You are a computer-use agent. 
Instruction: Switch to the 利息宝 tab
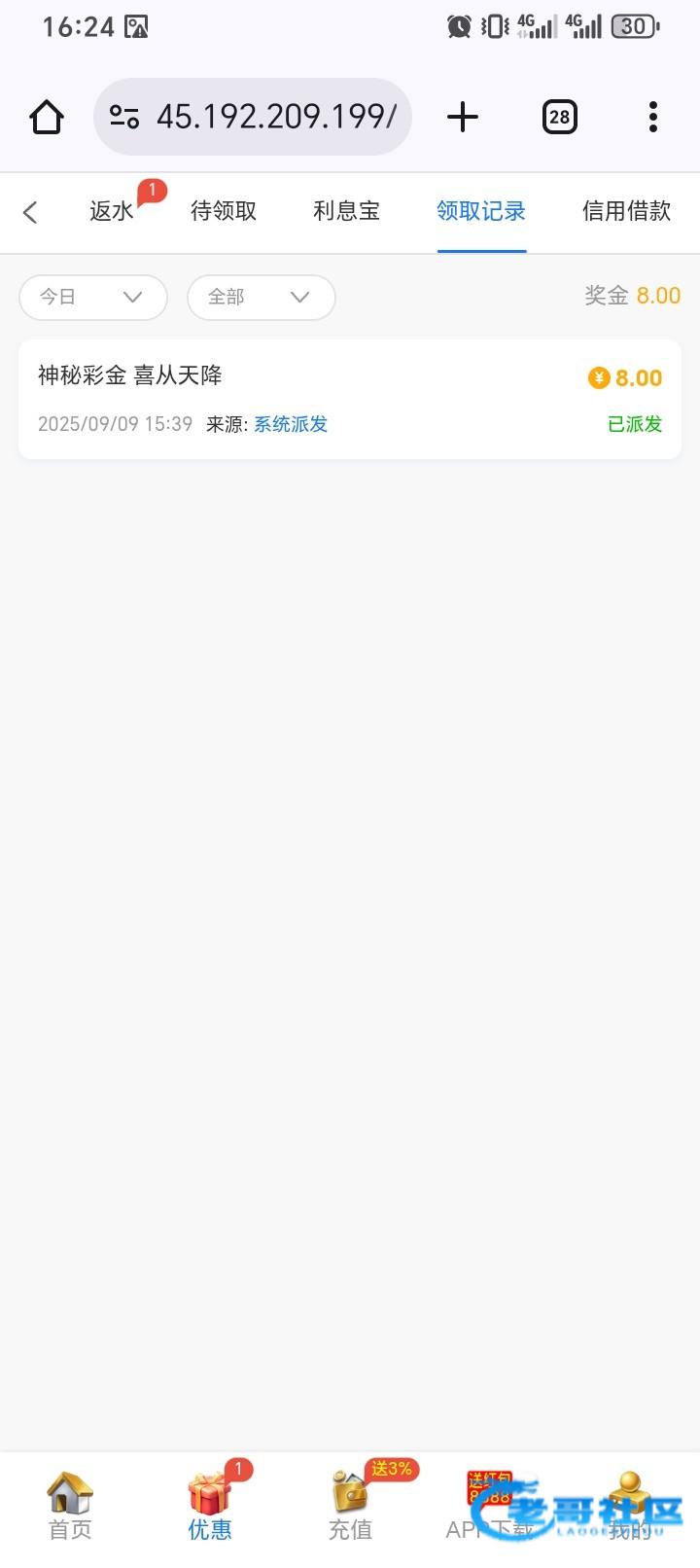(346, 211)
